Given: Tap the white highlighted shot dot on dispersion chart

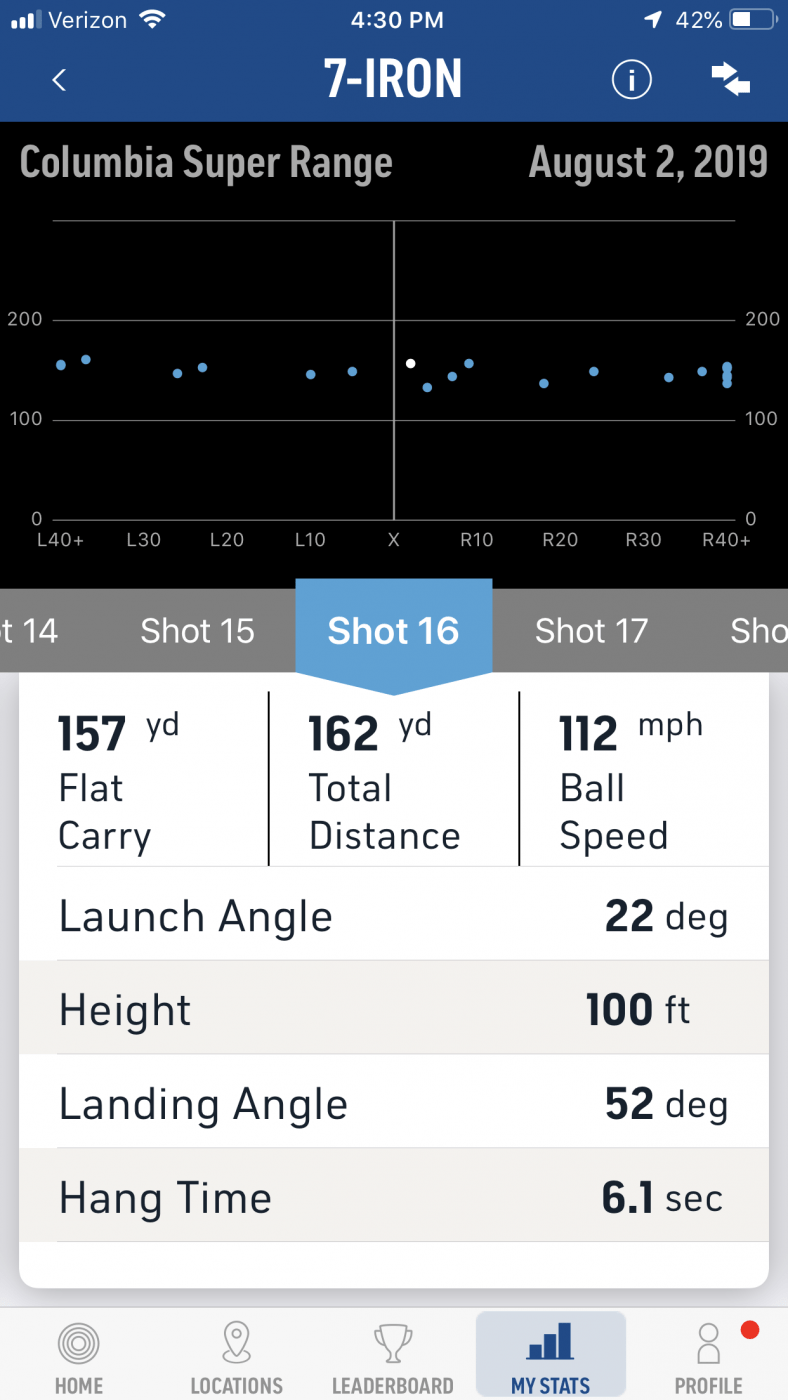Looking at the screenshot, I should [410, 364].
